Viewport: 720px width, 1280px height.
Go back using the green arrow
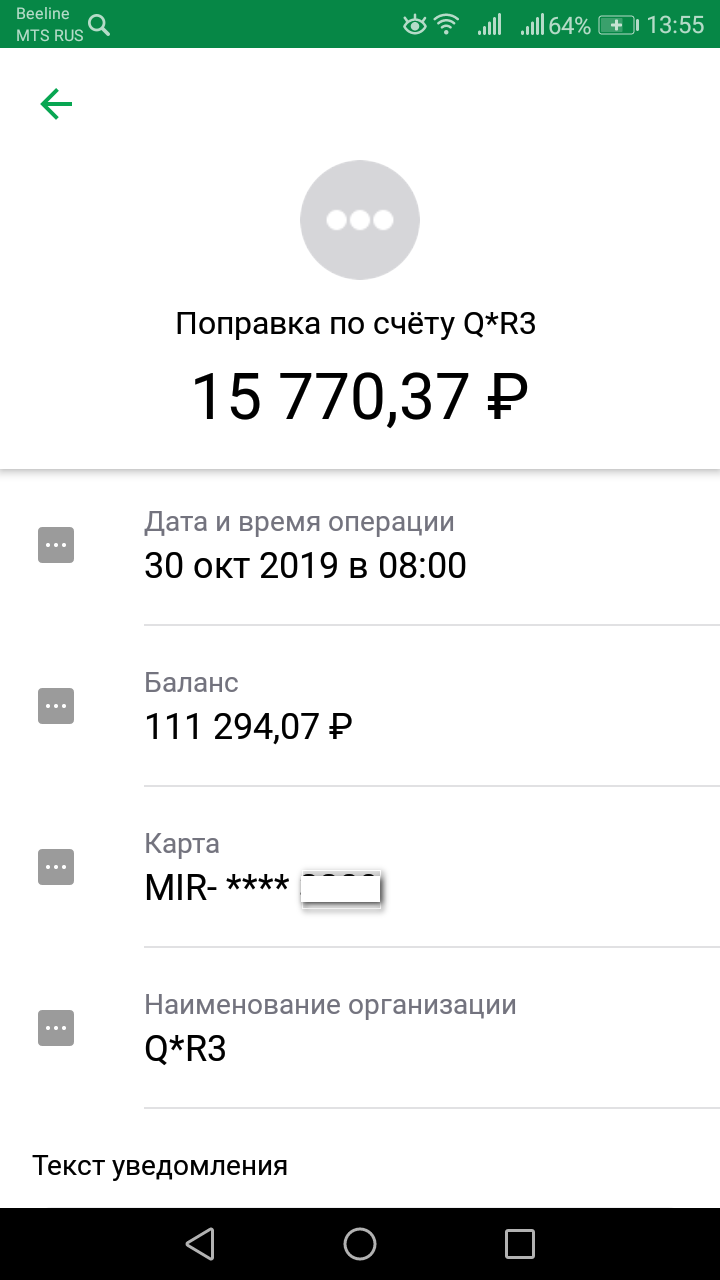[56, 104]
